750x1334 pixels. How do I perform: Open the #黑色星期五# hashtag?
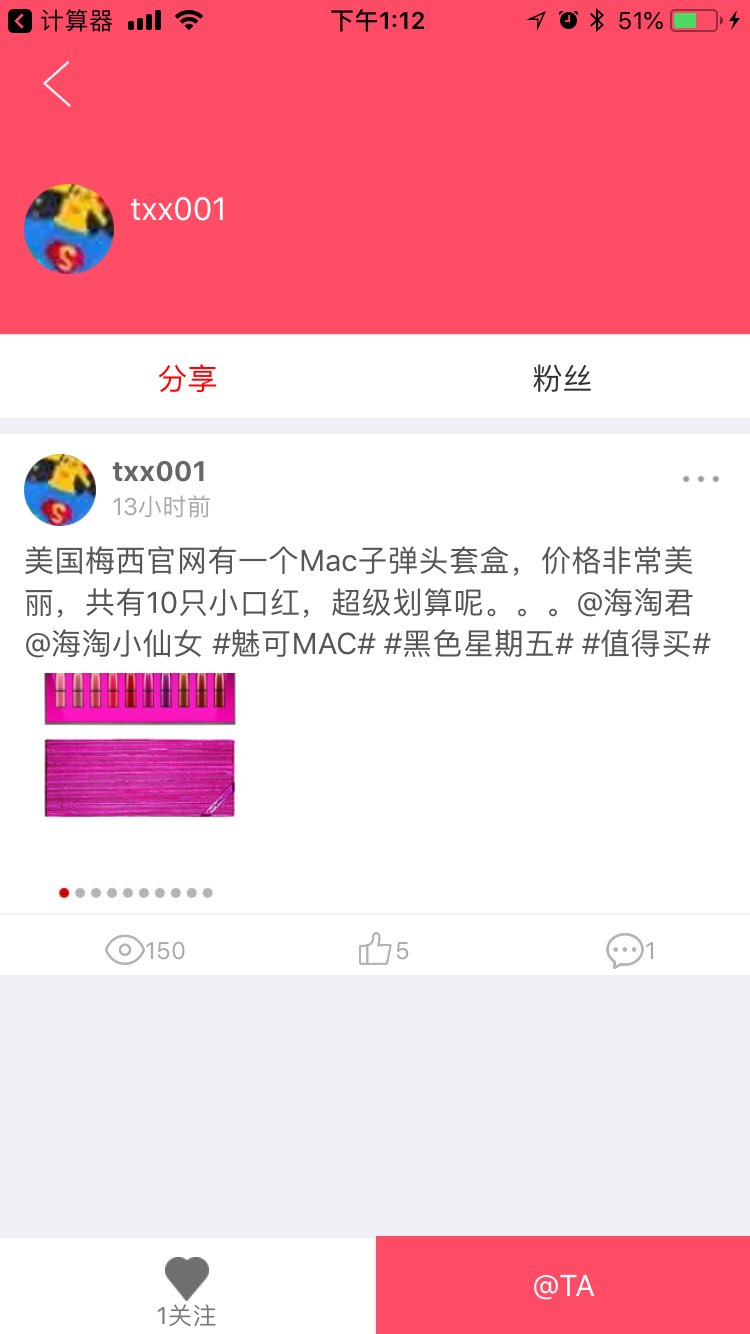478,644
